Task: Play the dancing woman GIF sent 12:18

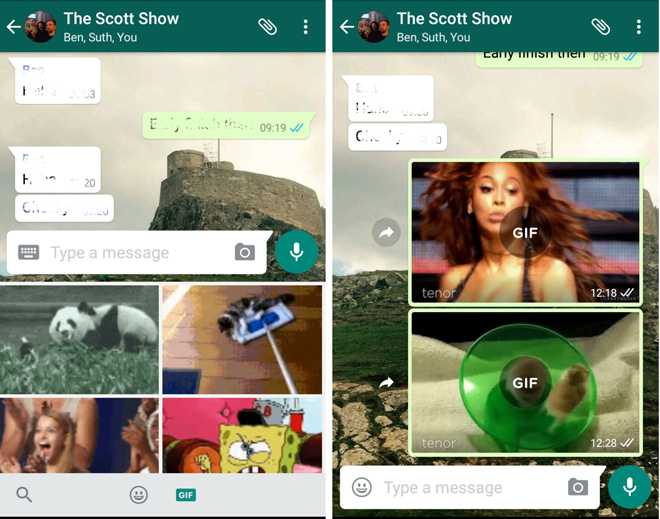Action: click(525, 232)
